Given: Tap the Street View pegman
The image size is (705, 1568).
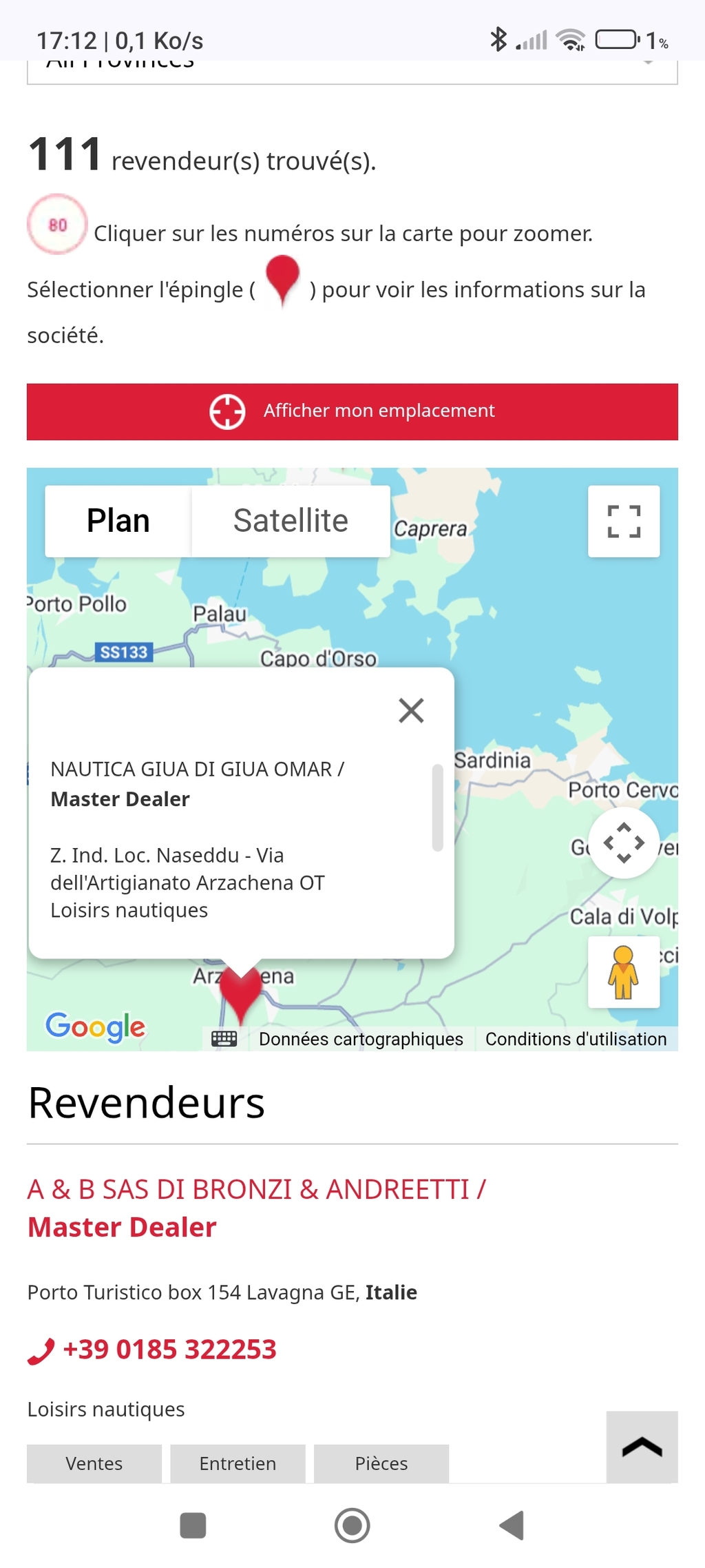Looking at the screenshot, I should (x=624, y=972).
